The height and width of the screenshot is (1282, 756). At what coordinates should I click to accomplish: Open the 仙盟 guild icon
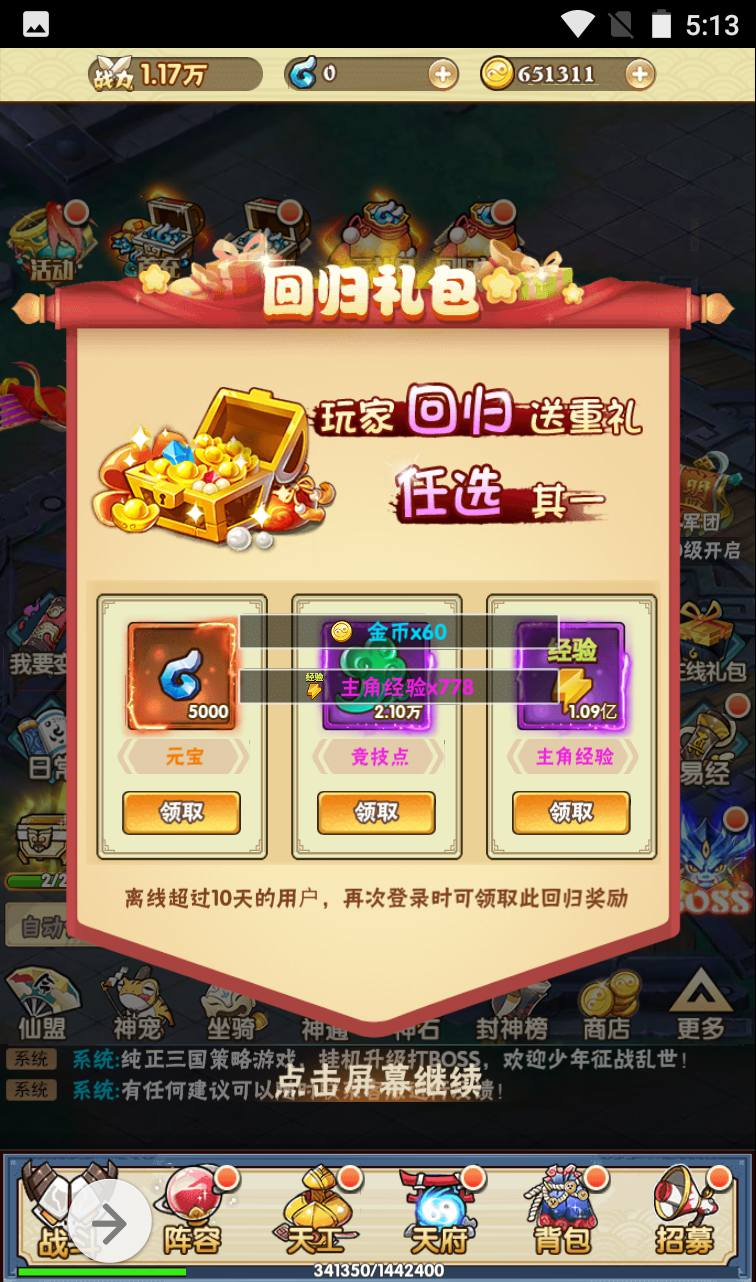point(42,1003)
